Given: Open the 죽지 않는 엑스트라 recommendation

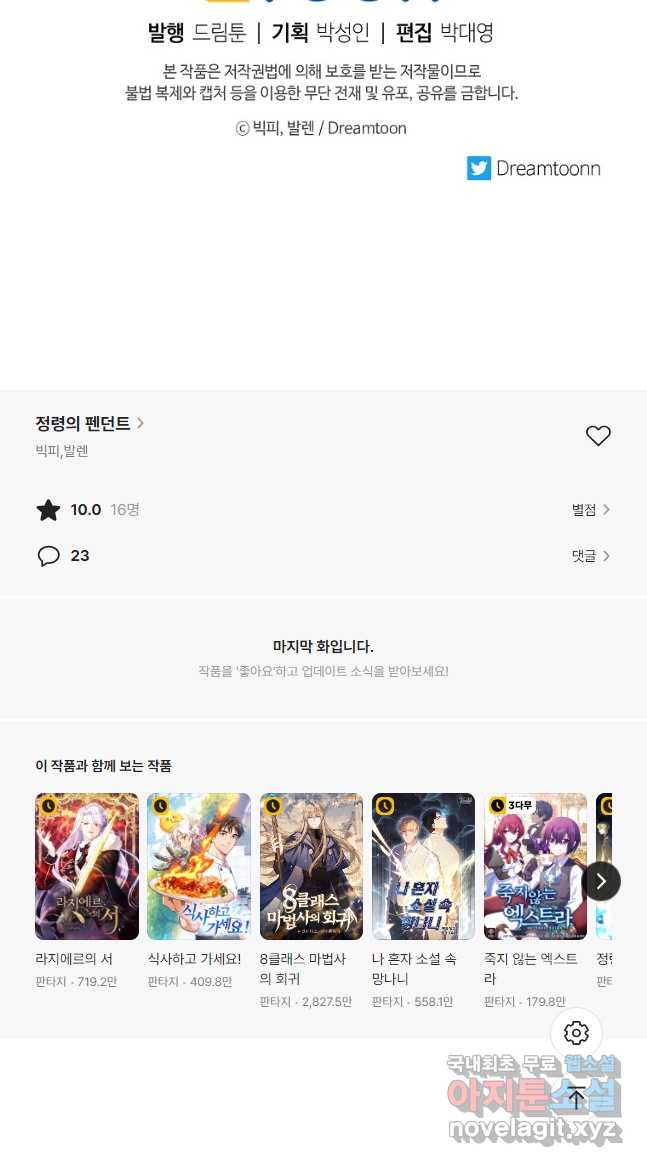Looking at the screenshot, I should pos(535,867).
